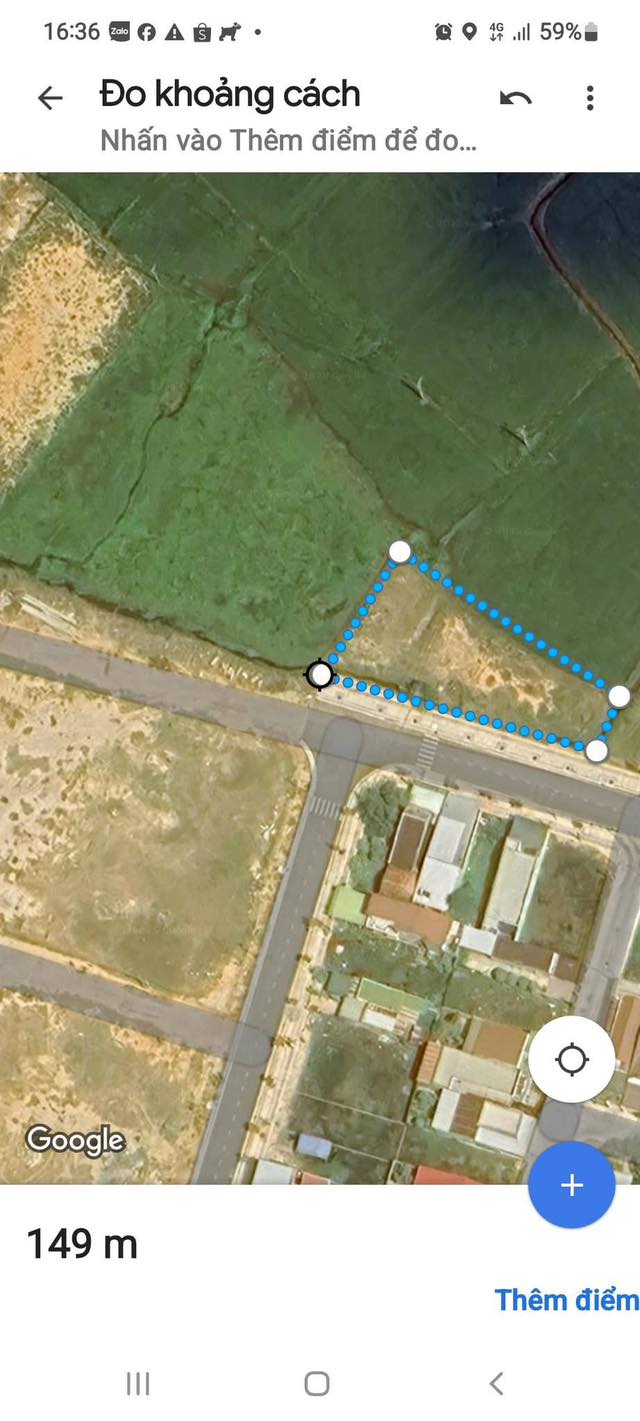The image size is (640, 1421).
Task: Center map on my current location
Action: point(572,1059)
